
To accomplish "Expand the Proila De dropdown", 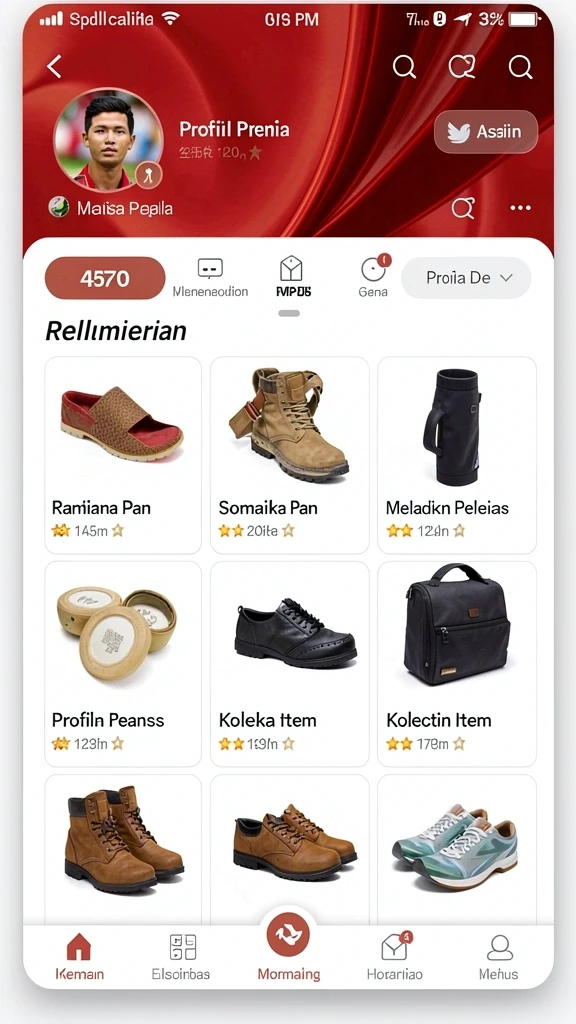I will (466, 278).
